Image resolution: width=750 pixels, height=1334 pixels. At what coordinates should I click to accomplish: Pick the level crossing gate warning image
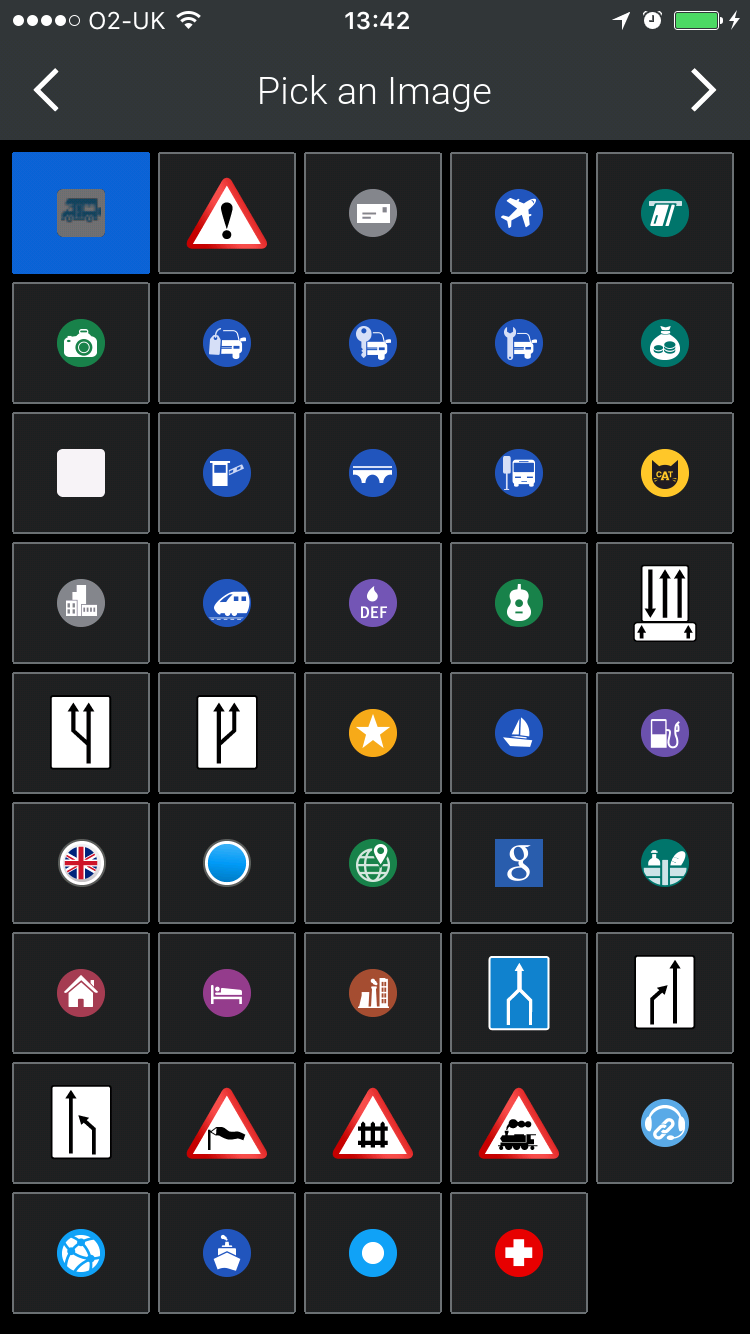click(373, 1123)
